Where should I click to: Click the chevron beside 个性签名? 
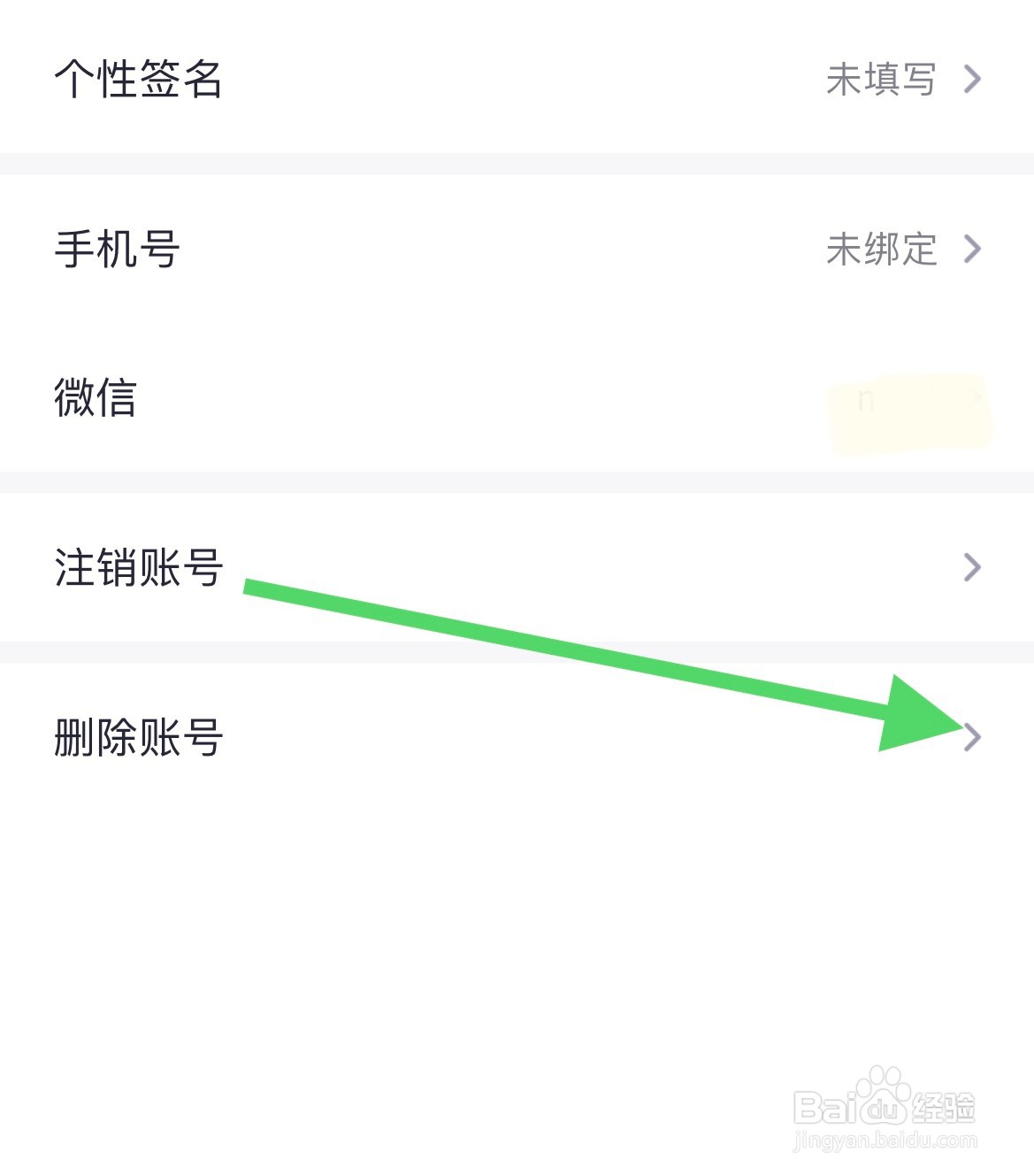tap(971, 78)
